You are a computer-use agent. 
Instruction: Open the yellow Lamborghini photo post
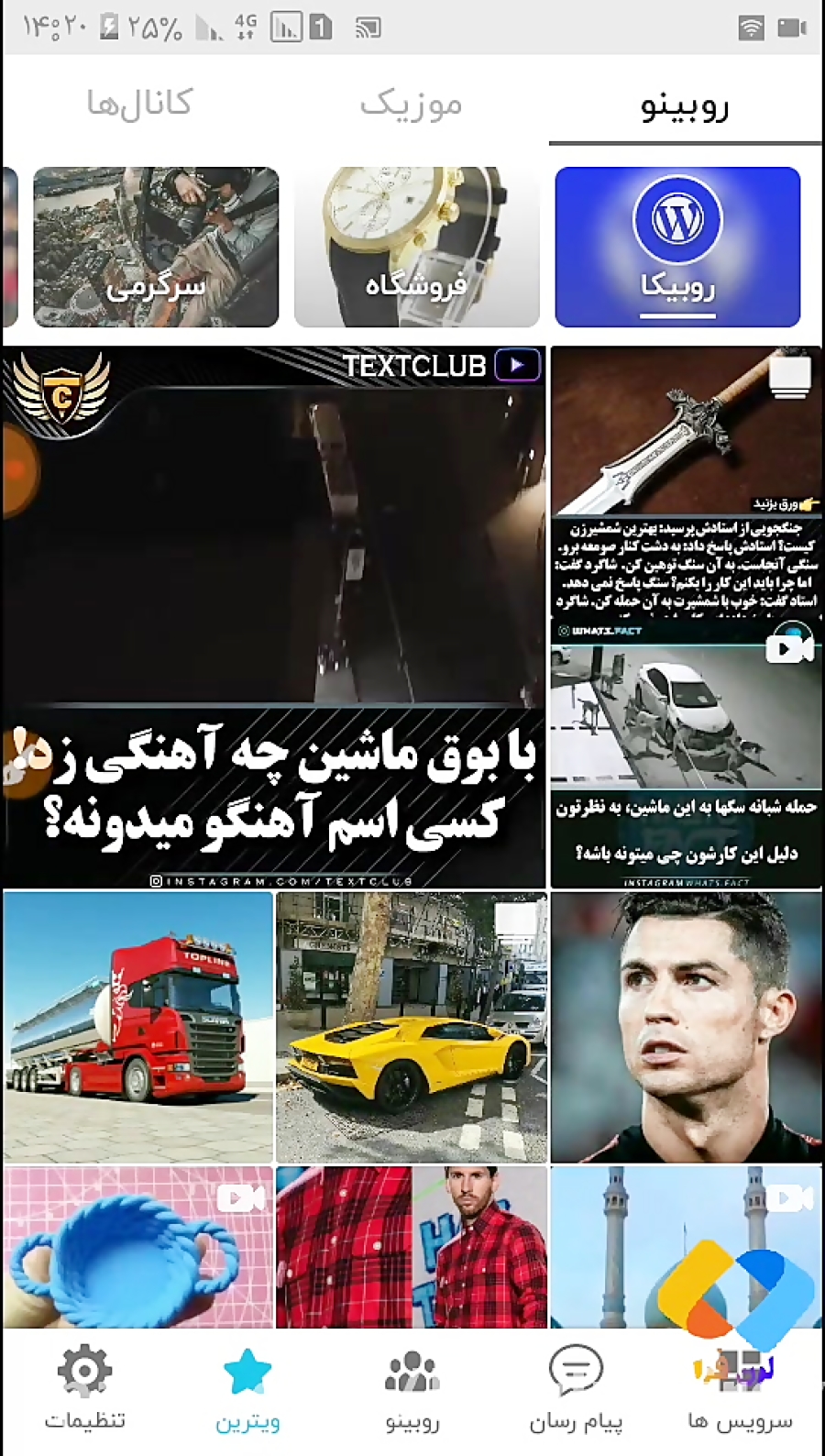click(412, 1027)
